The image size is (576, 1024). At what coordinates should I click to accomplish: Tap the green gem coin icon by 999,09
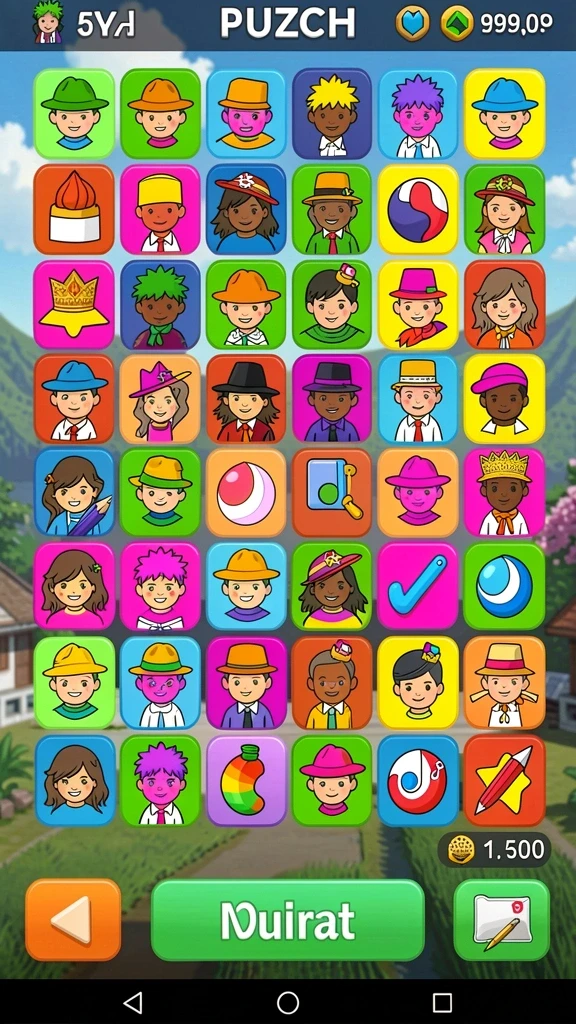[x=457, y=24]
